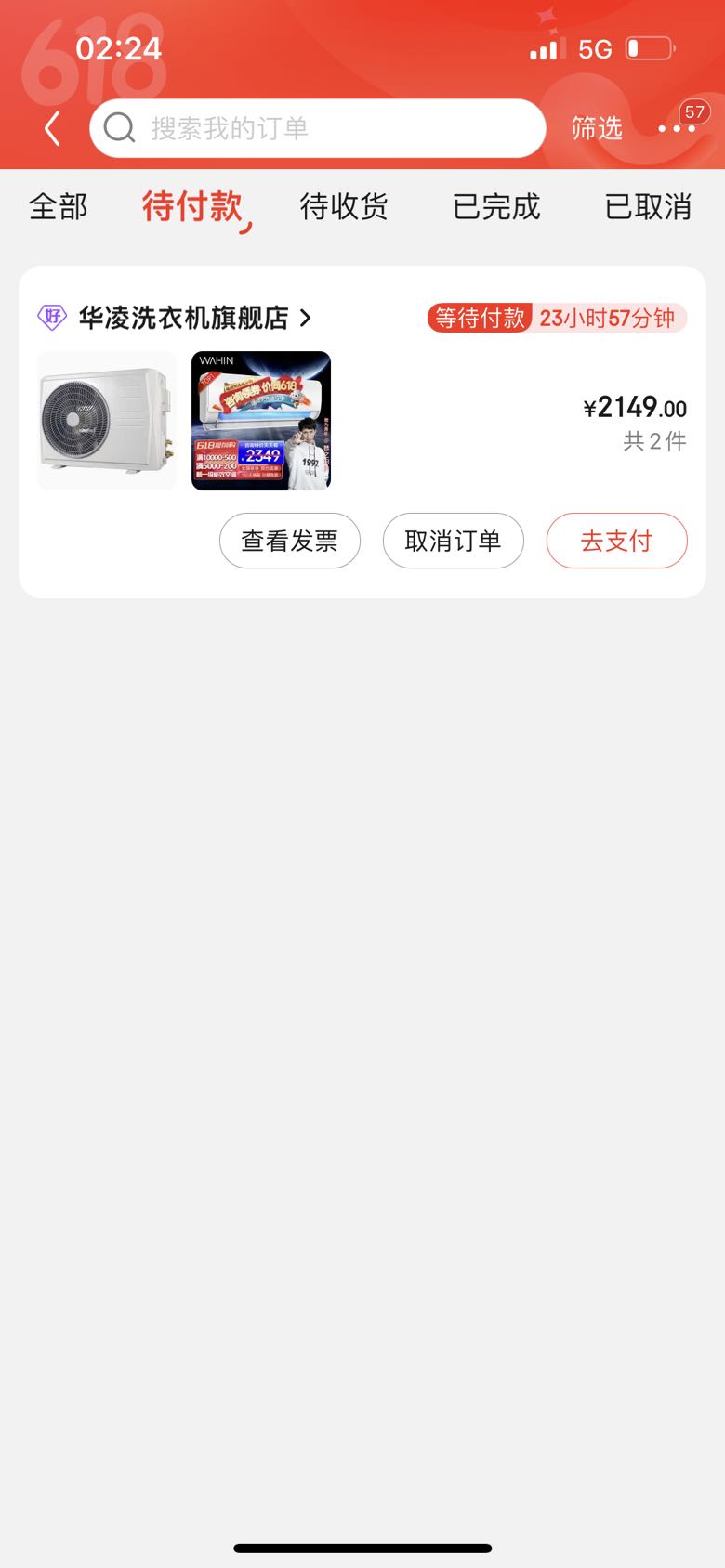Viewport: 725px width, 1568px height.
Task: Cancel the order with 取消订单
Action: coord(454,541)
